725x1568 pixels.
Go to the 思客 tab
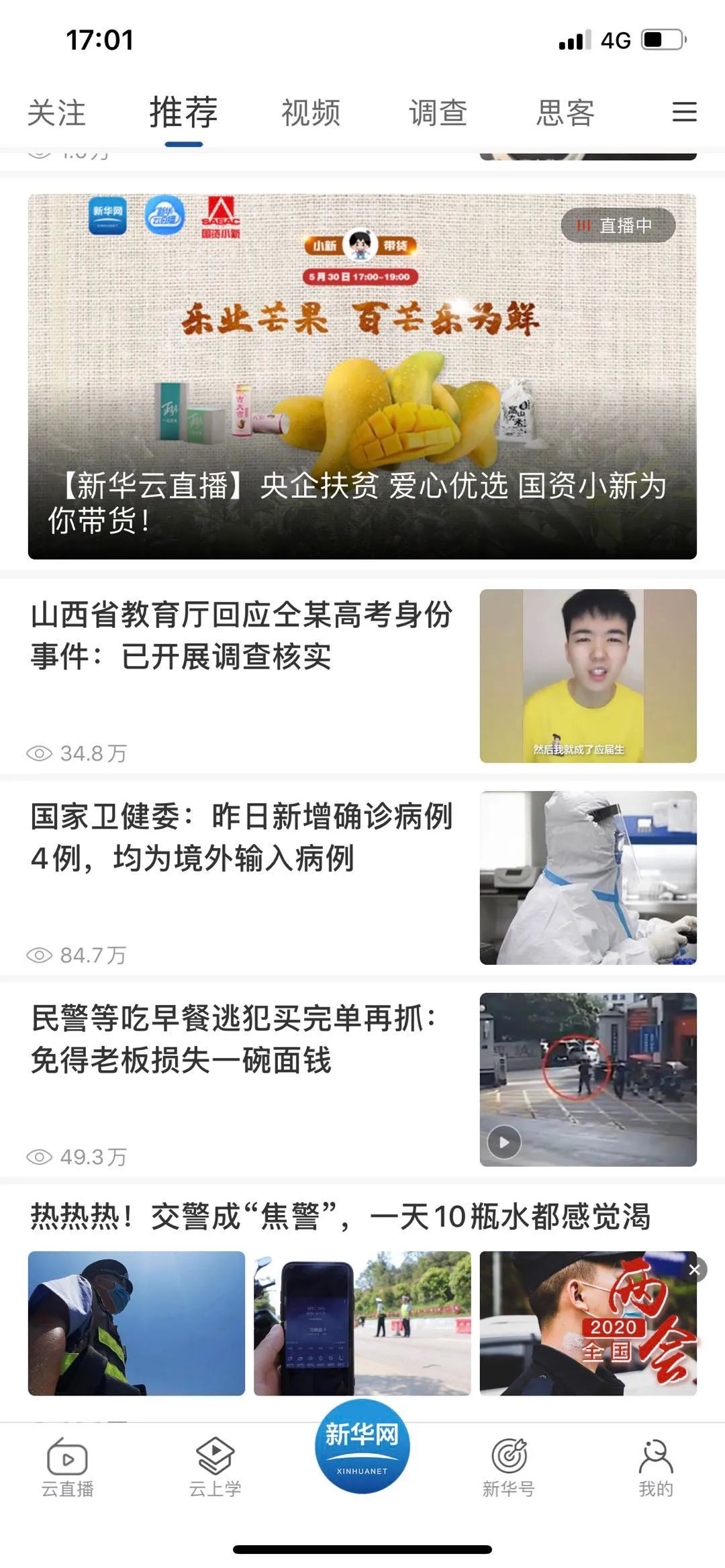565,113
